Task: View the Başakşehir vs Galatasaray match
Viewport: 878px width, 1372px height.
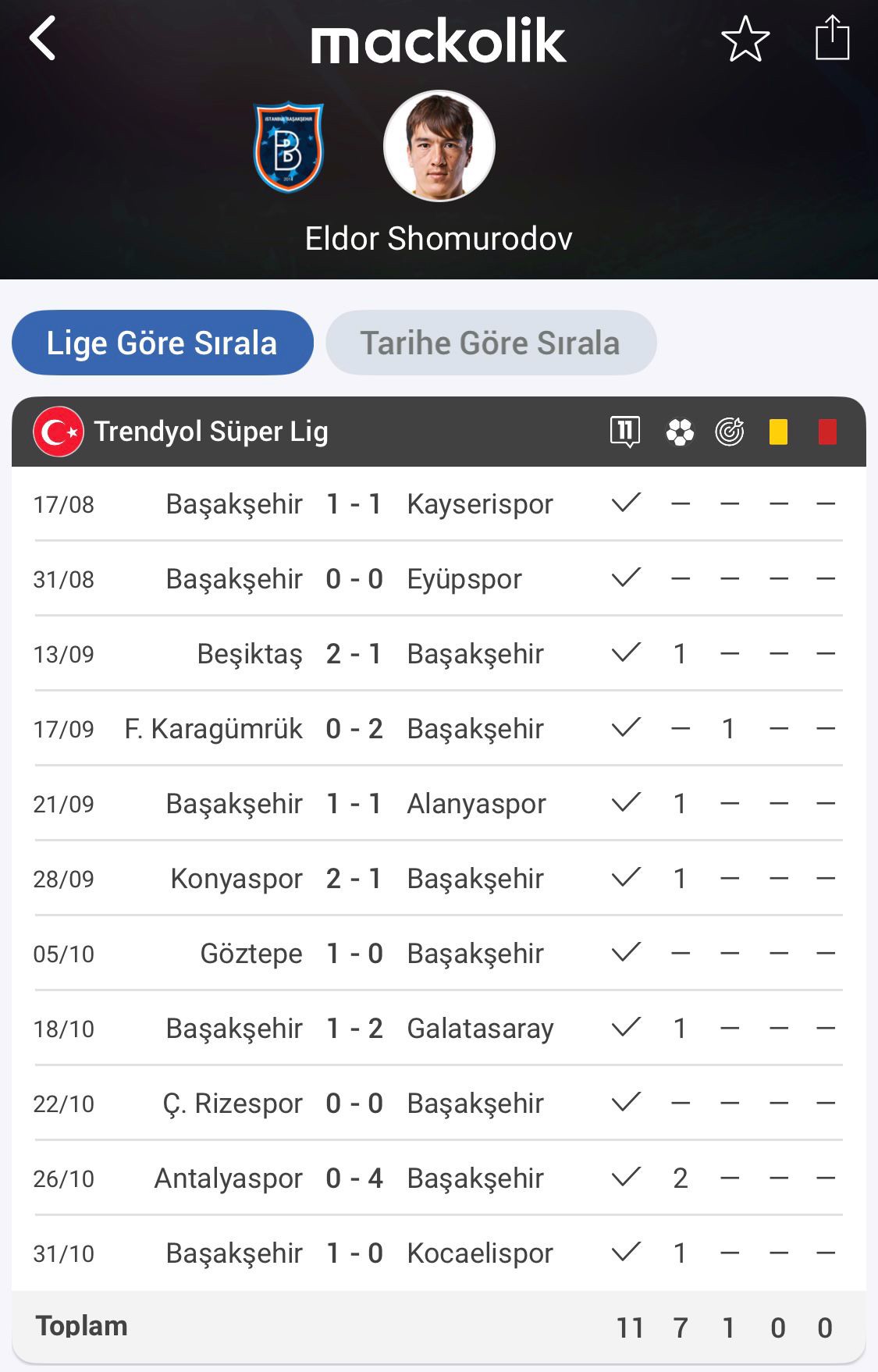Action: point(354,1029)
